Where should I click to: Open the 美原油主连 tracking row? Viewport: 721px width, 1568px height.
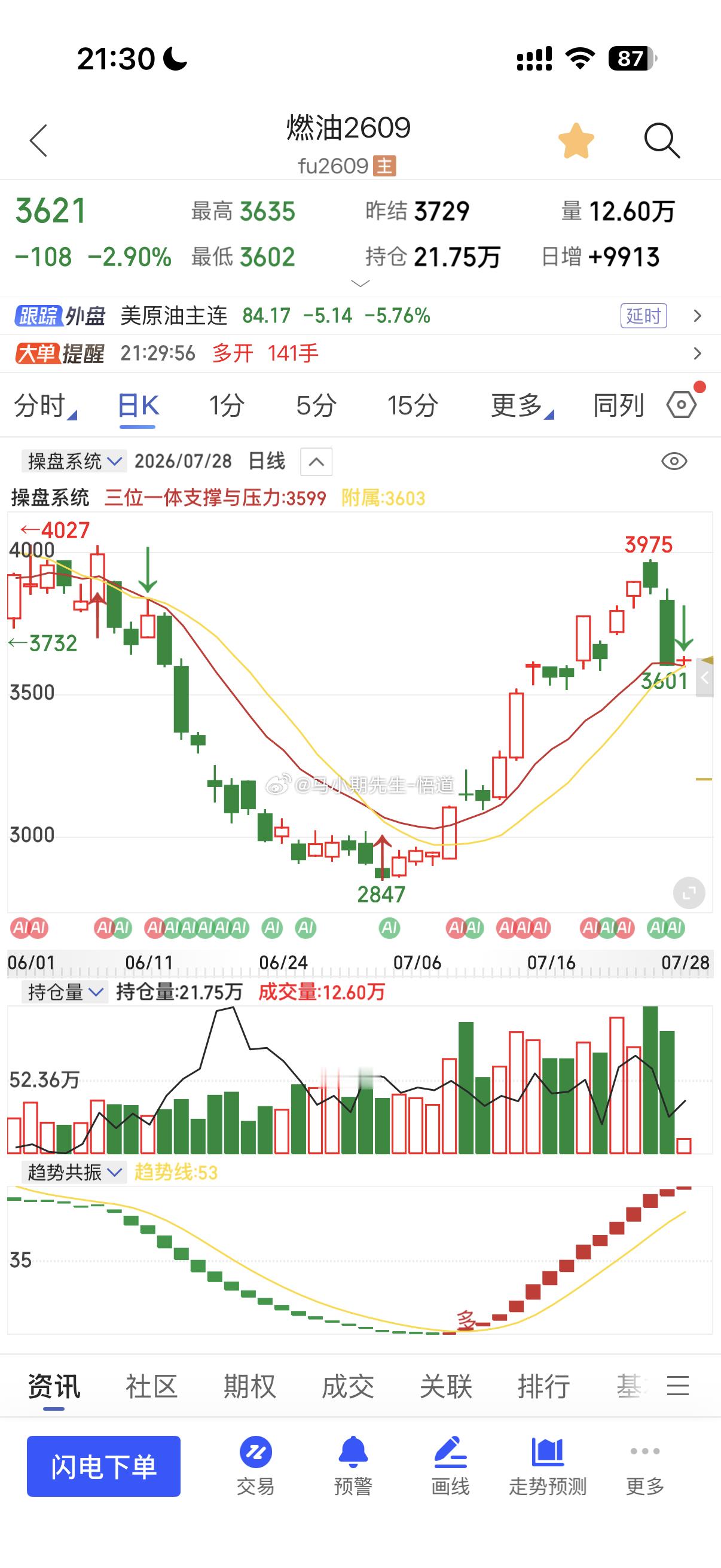[360, 316]
